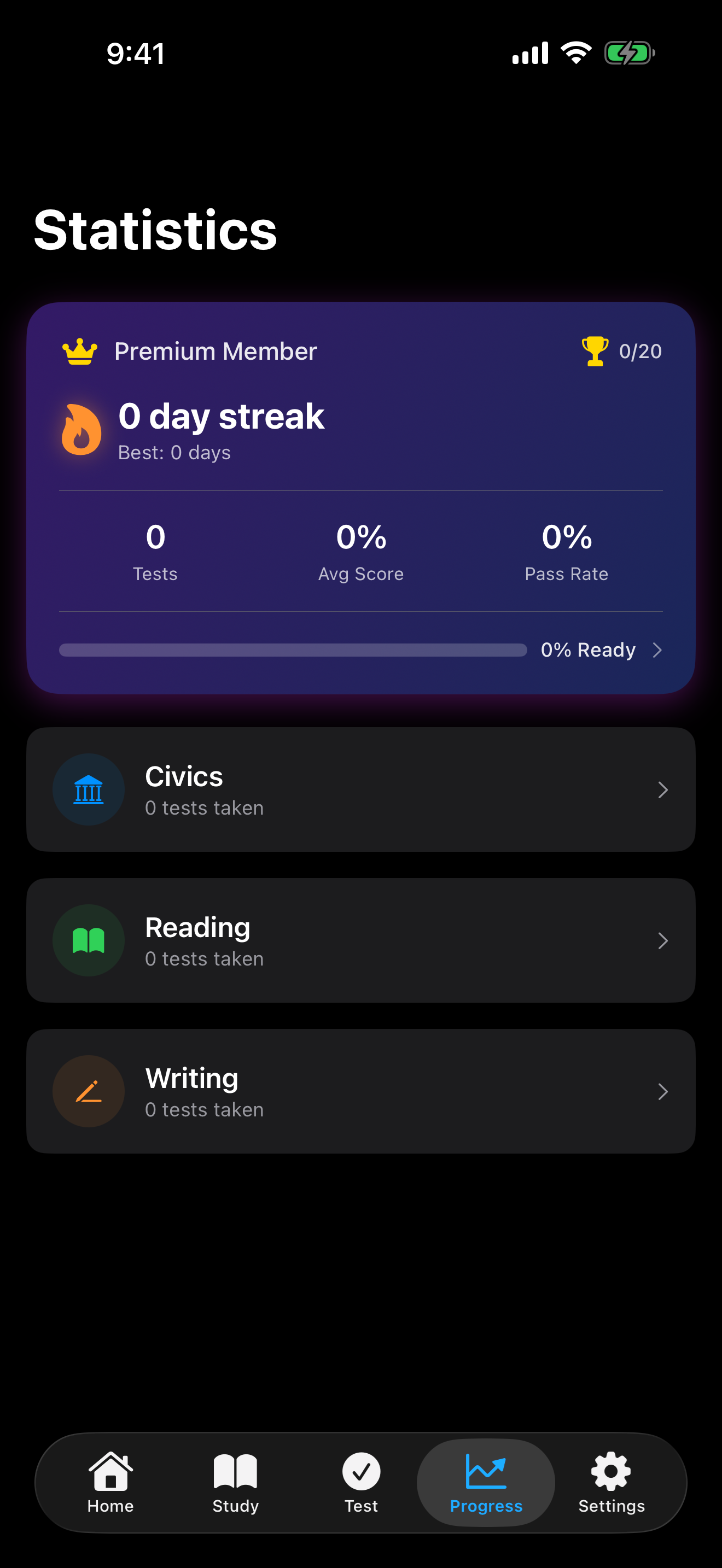The image size is (722, 1568).
Task: Tap the orange Writing pencil icon
Action: tap(89, 1091)
